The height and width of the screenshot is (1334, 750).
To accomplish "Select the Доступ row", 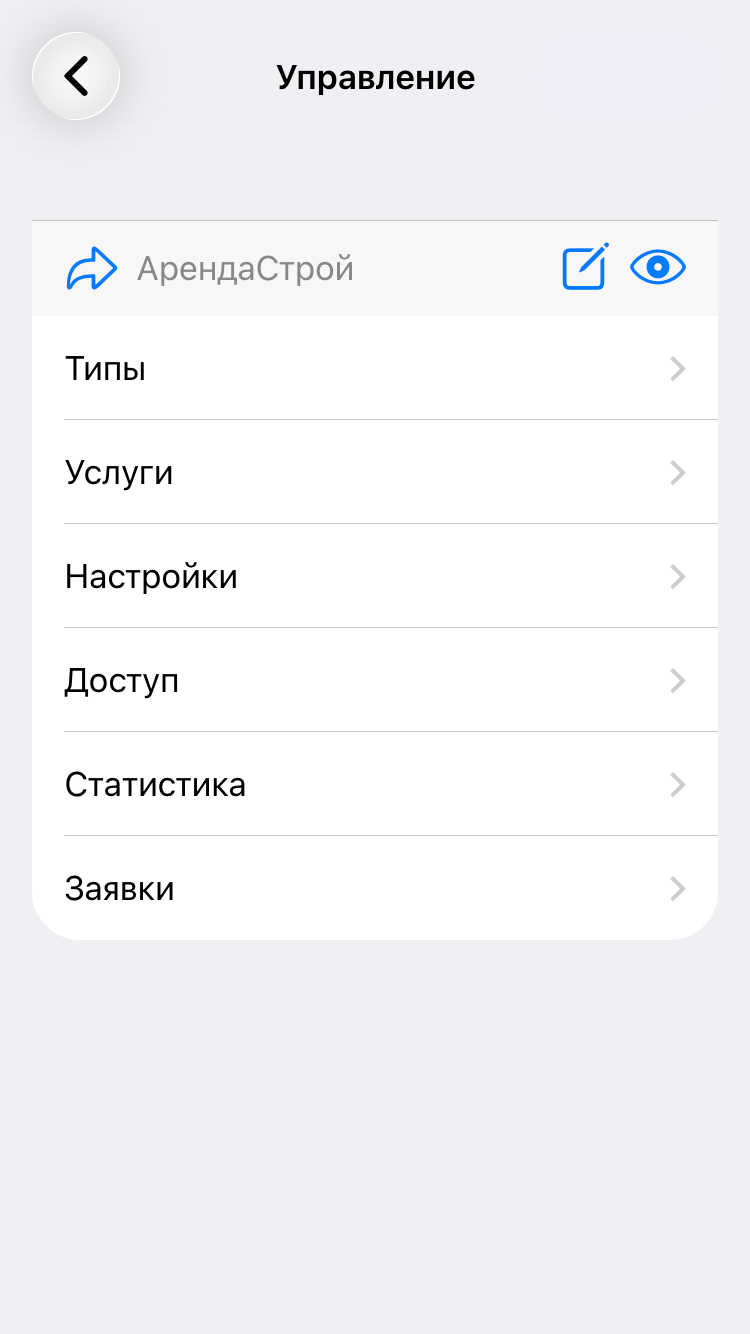I will (375, 681).
